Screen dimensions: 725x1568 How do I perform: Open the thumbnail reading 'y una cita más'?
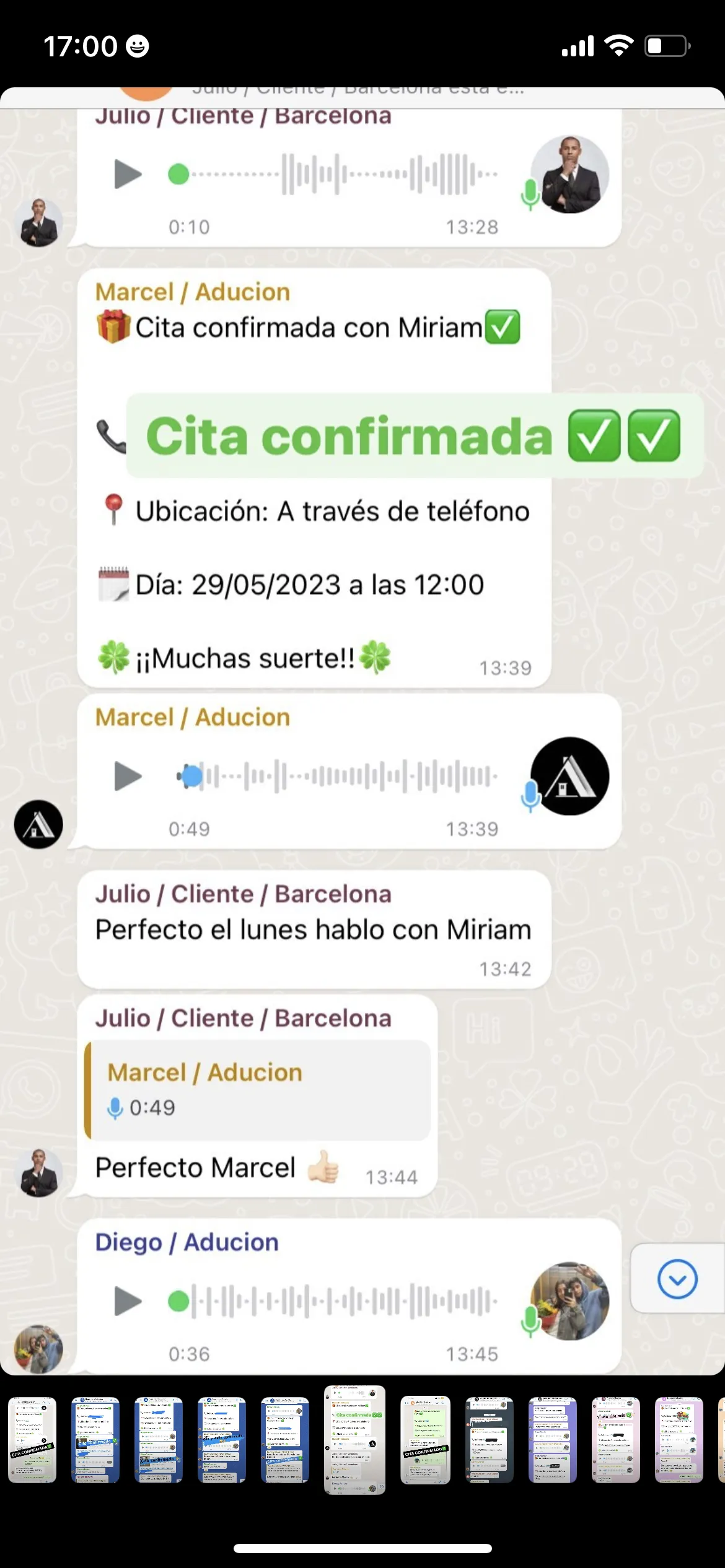616,1440
